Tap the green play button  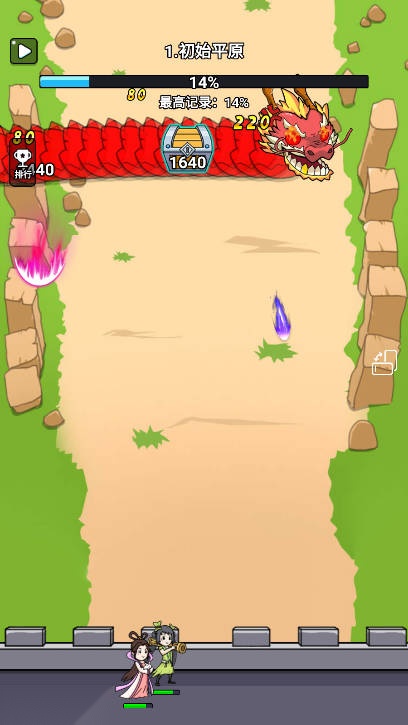(x=24, y=51)
